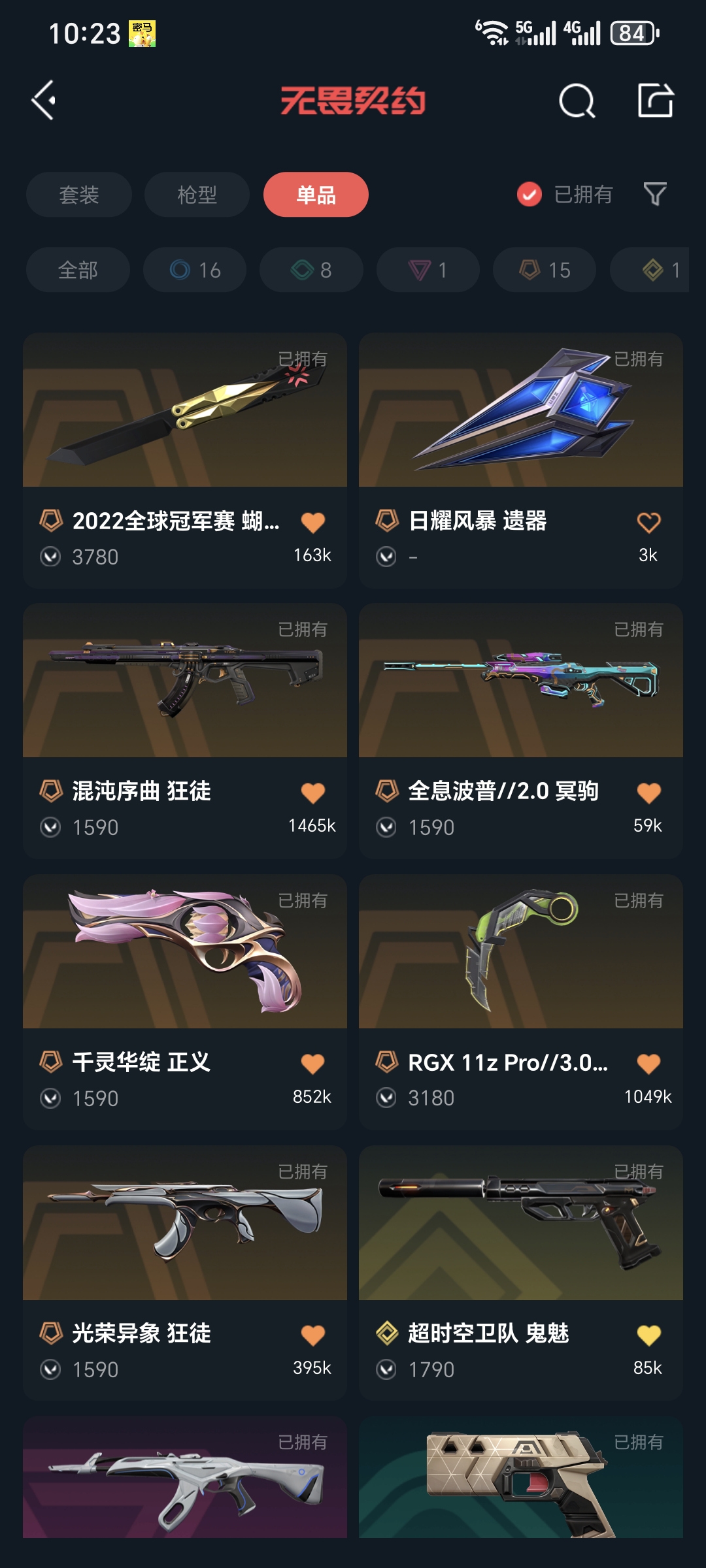Switch to the 套装 tab
This screenshot has width=706, height=1568.
79,195
